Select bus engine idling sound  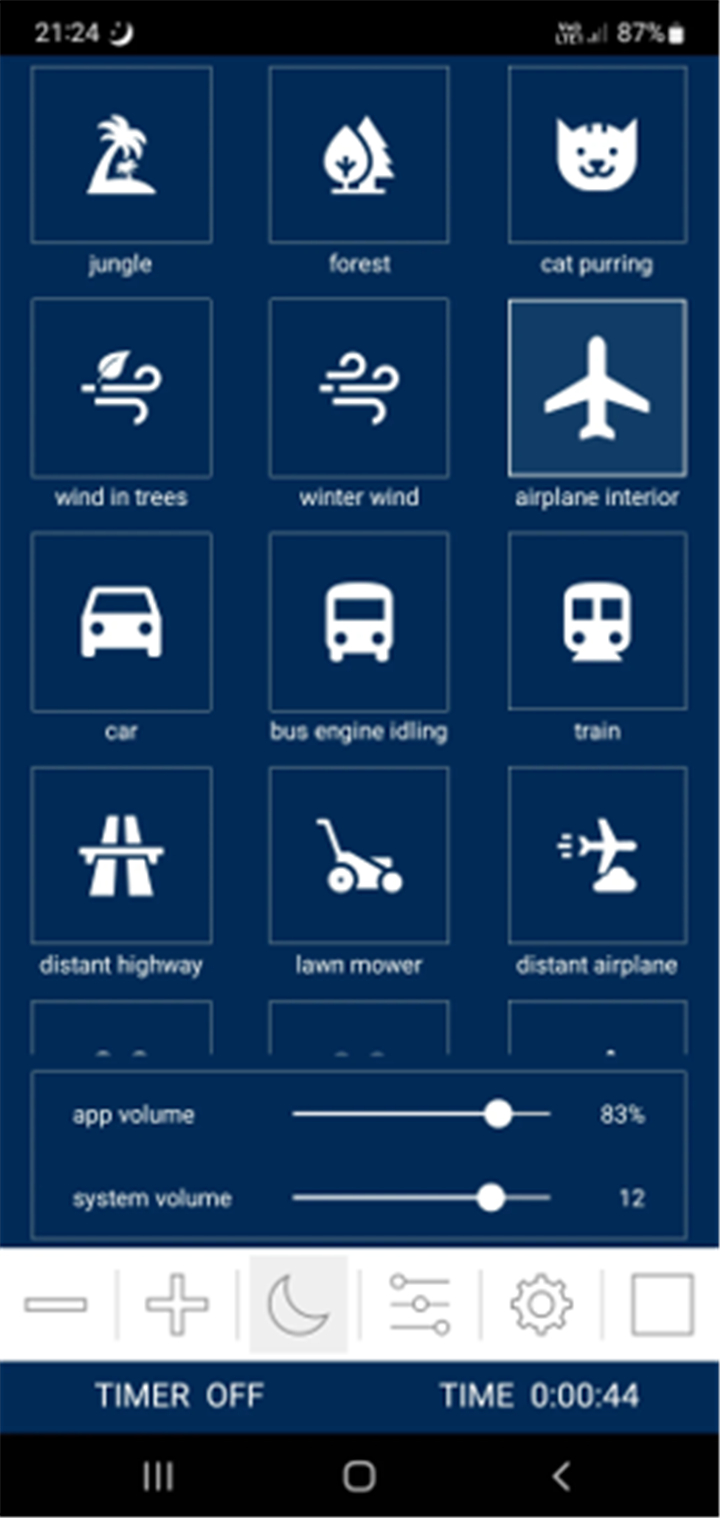(x=359, y=622)
